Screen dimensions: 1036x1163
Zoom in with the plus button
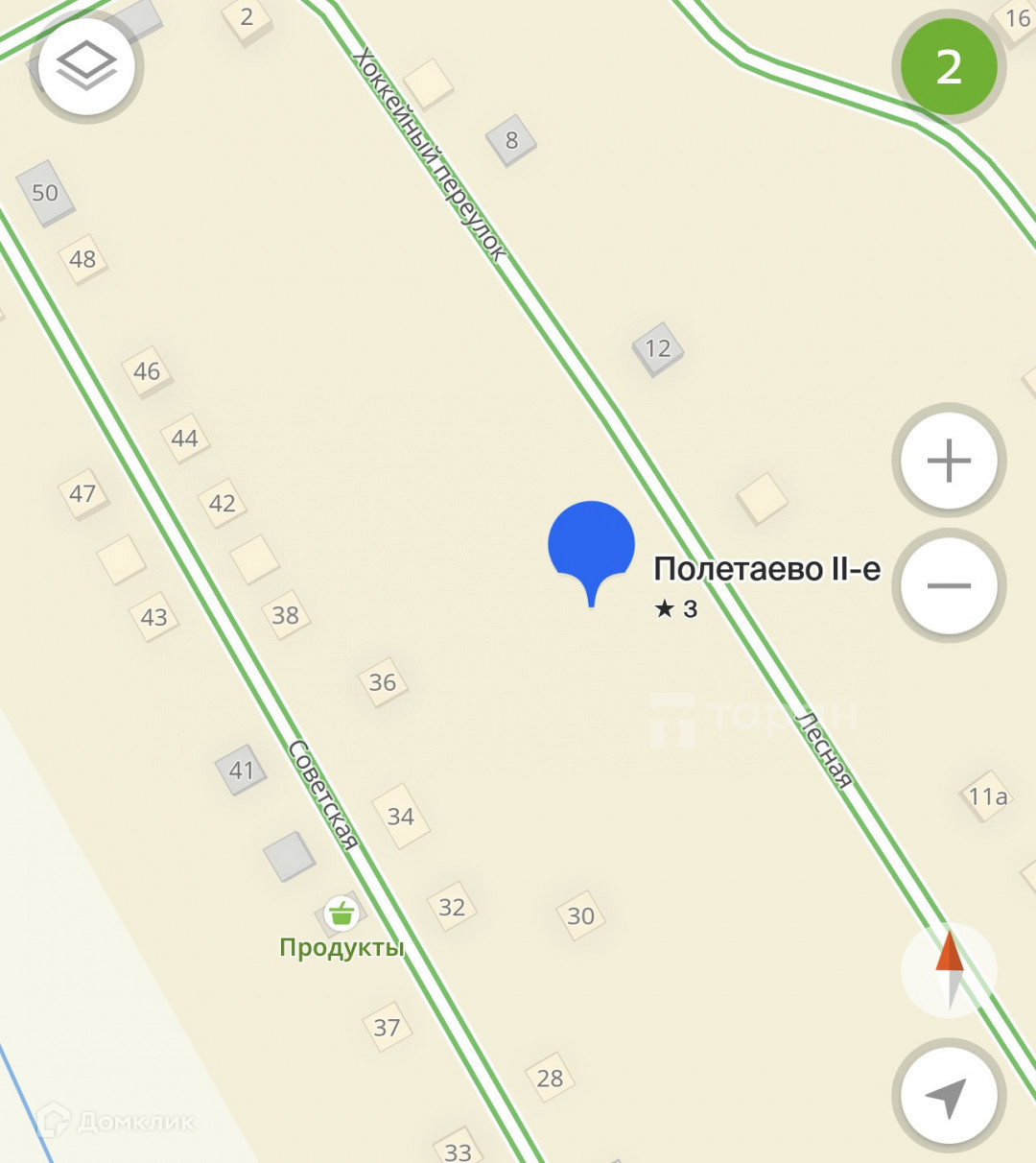[949, 461]
